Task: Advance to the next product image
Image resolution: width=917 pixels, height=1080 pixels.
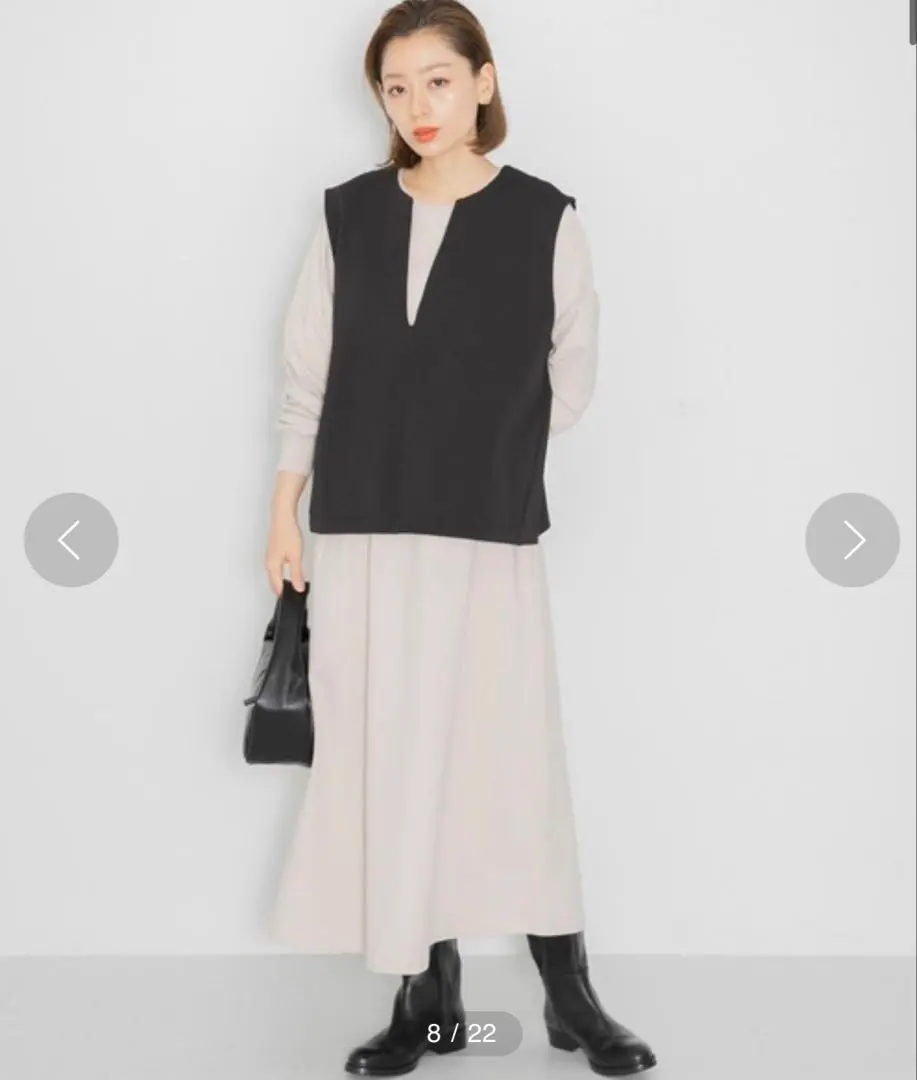Action: point(852,540)
